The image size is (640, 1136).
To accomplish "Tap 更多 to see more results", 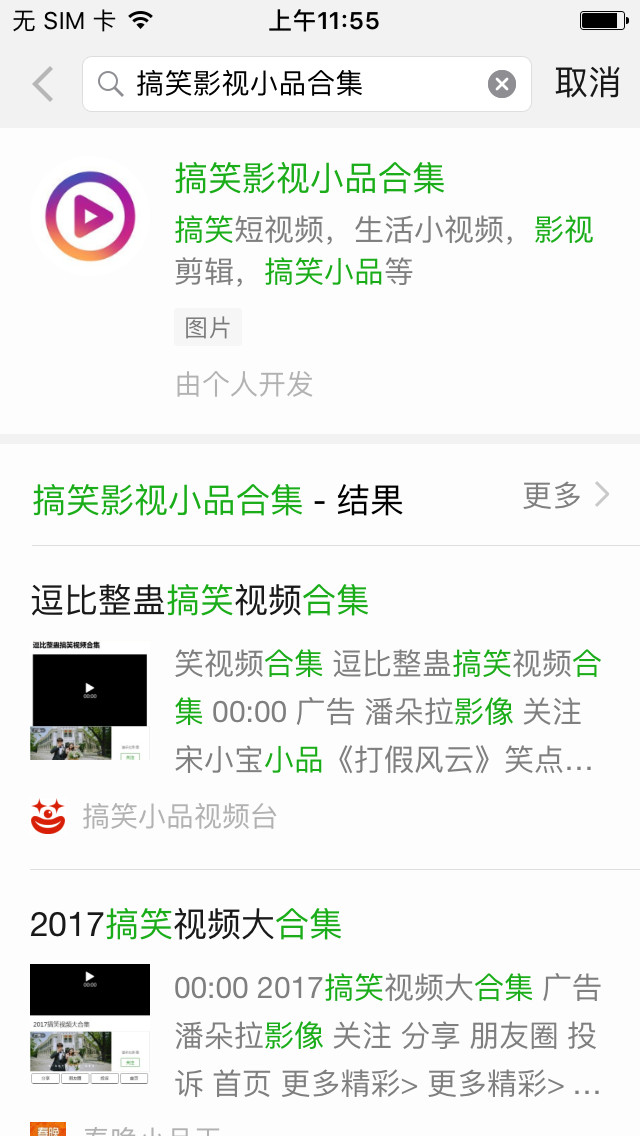I will pos(566,496).
